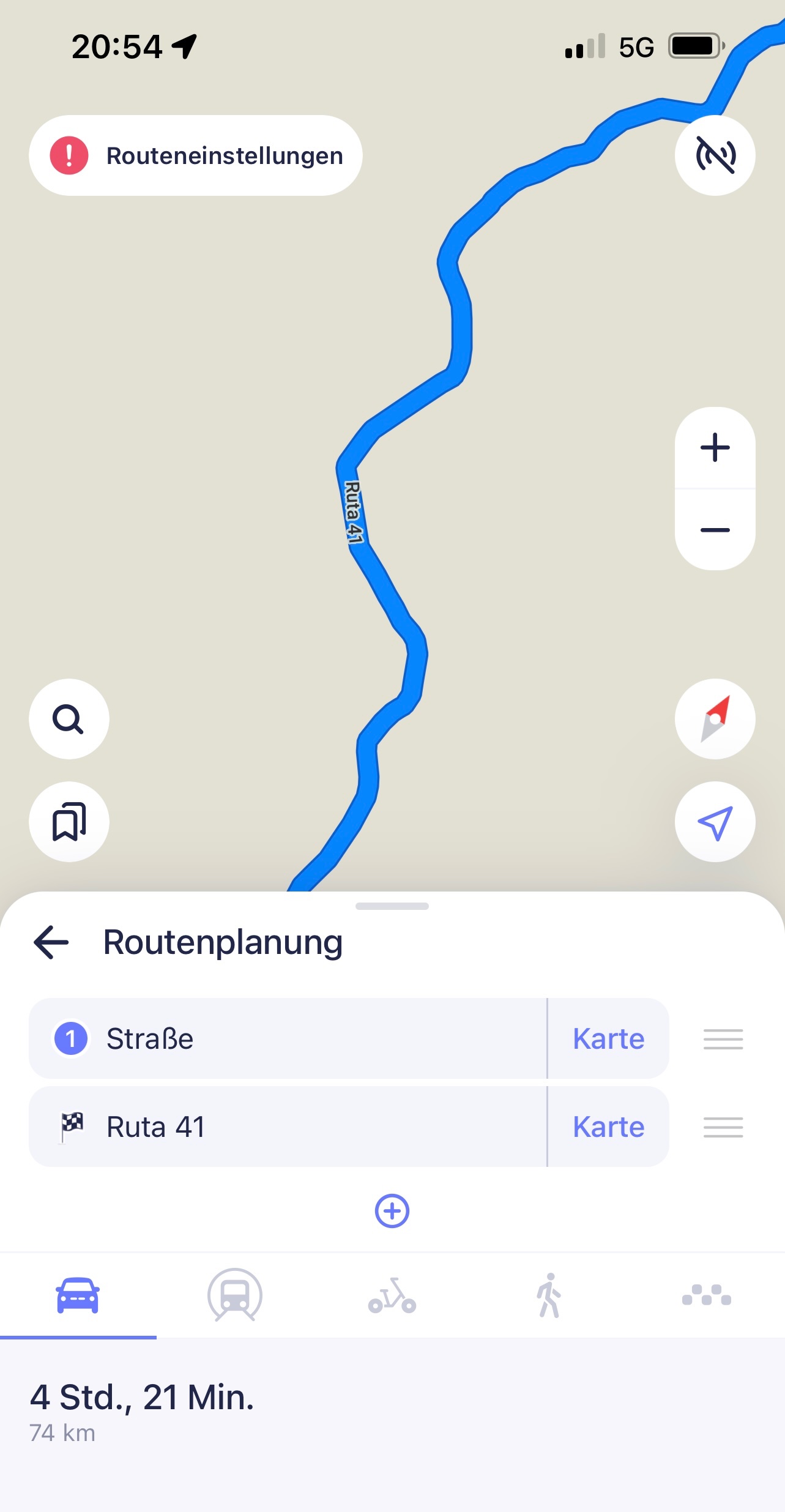Switch to bicycle routing
This screenshot has height=1512, width=785.
[x=392, y=1295]
